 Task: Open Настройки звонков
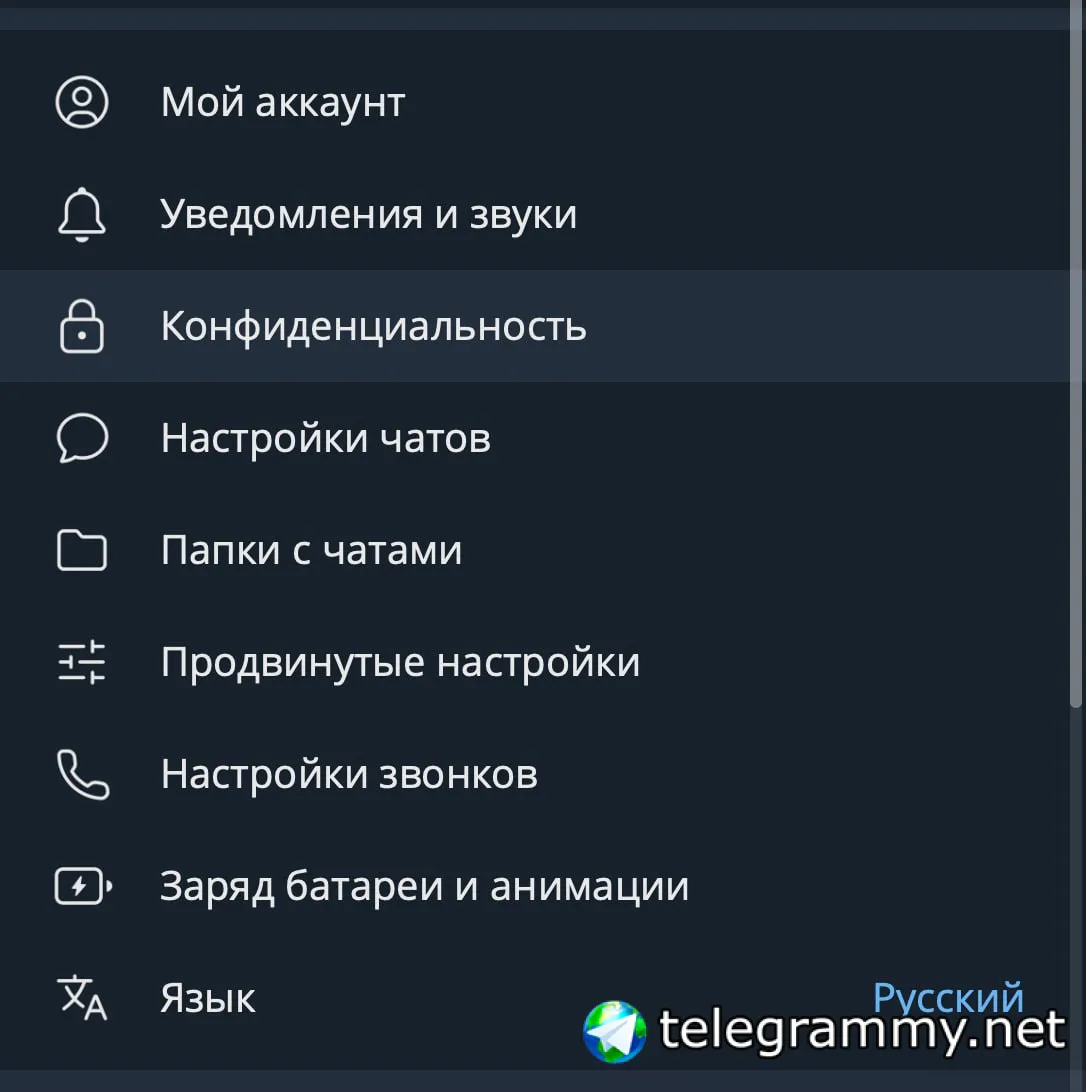coord(349,774)
